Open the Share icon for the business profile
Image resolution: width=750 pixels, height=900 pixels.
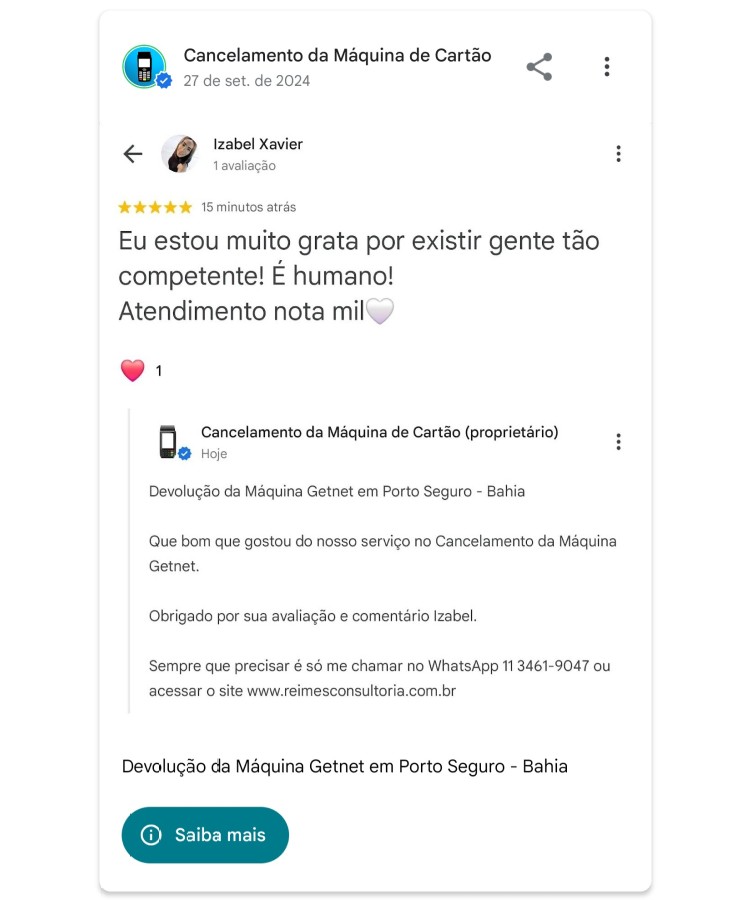point(539,67)
